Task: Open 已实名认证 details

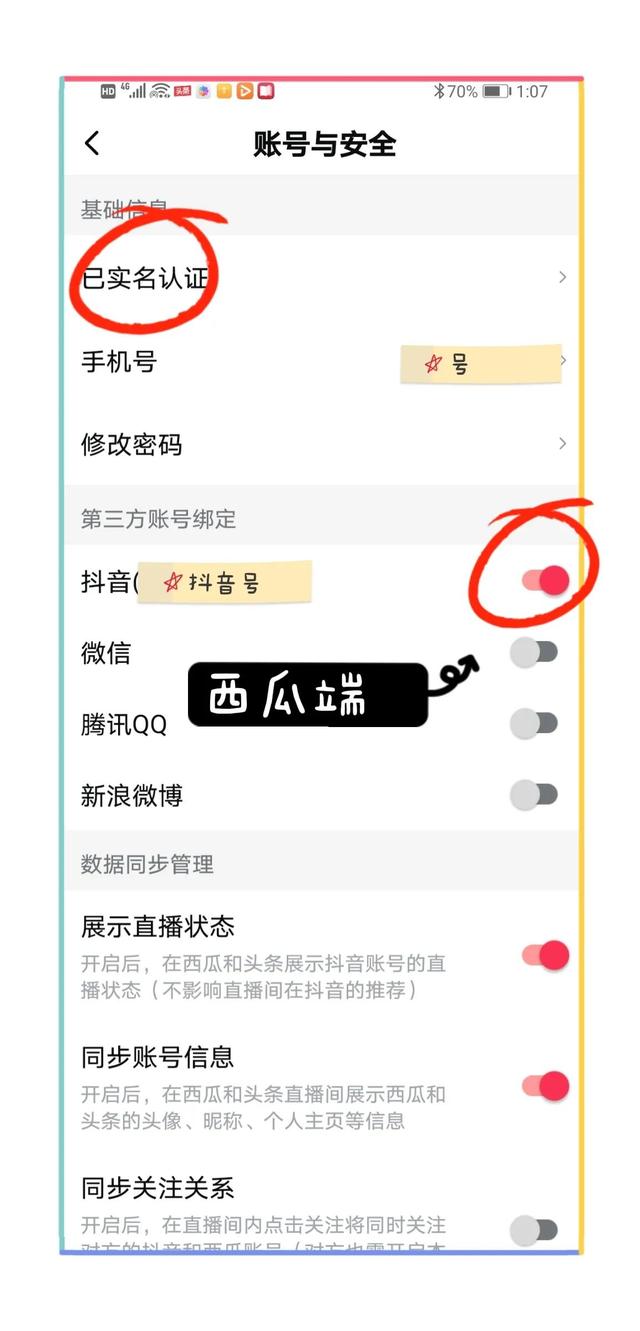Action: tap(320, 277)
